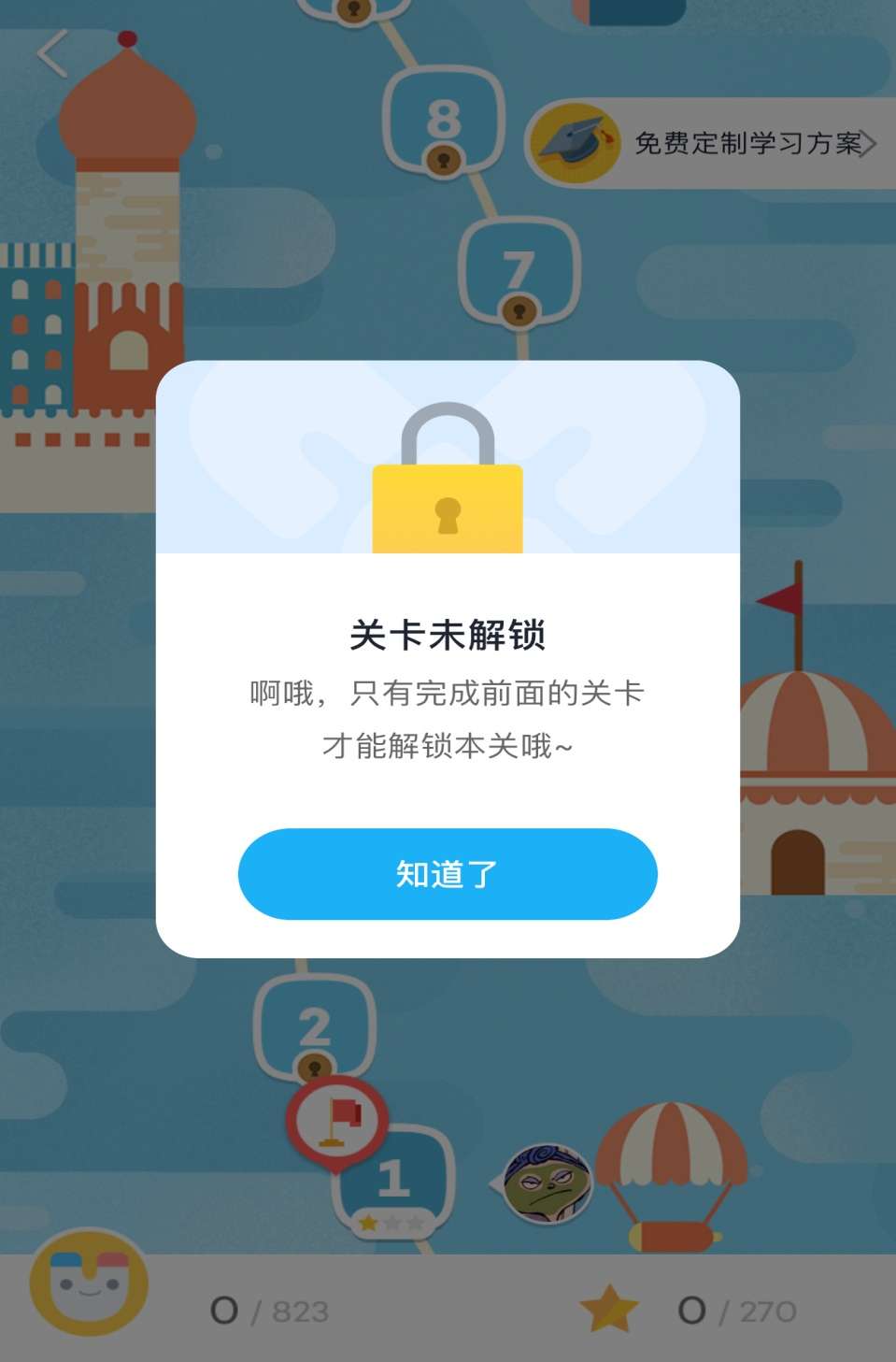896x1362 pixels.
Task: Click the green alien character sticker
Action: pyautogui.click(x=549, y=1183)
